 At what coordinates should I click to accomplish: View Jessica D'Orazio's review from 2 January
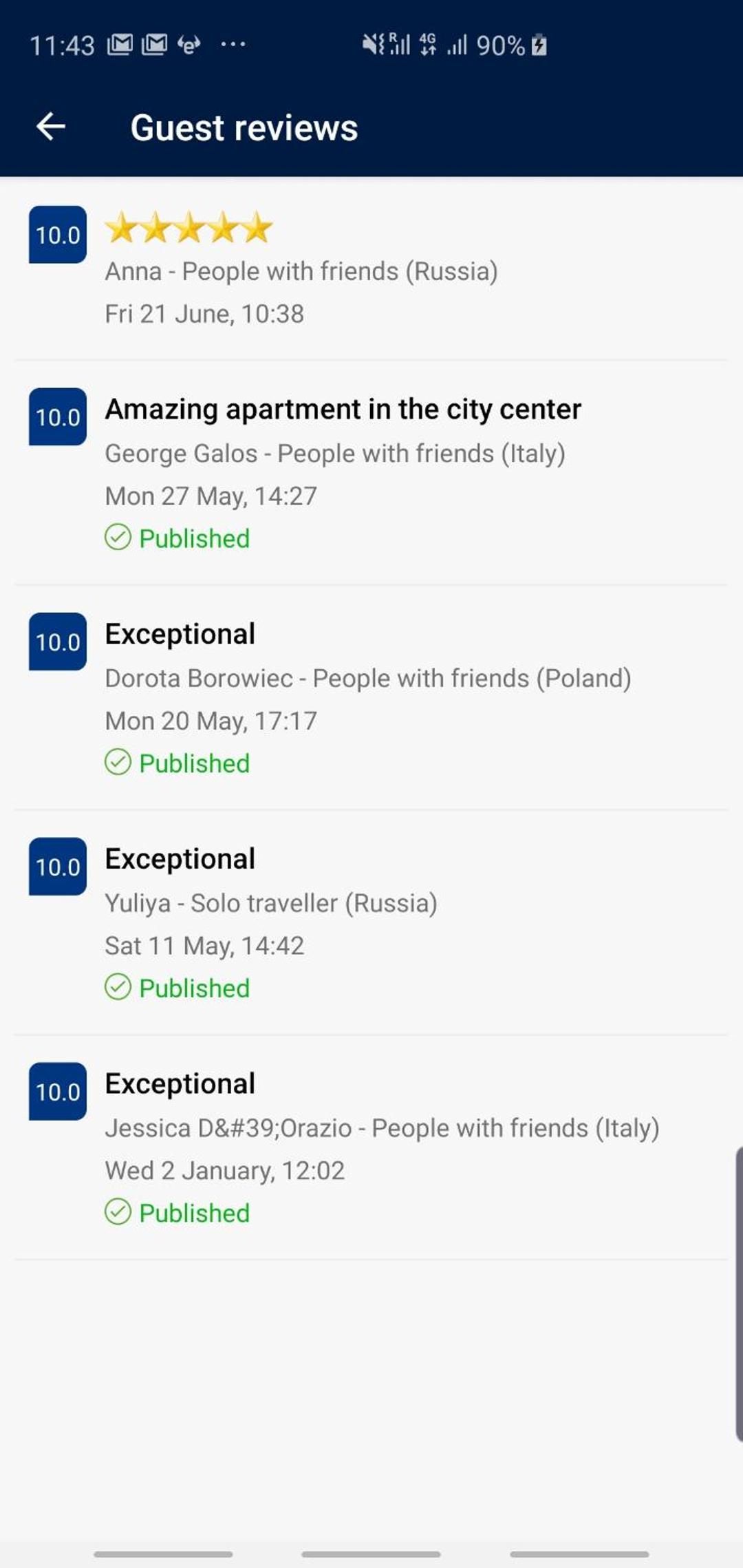point(371,1148)
